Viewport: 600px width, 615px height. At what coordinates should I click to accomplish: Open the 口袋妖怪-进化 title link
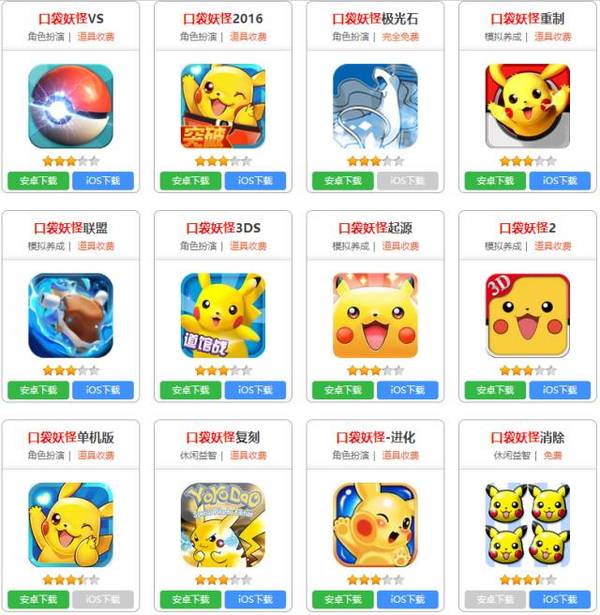375,437
